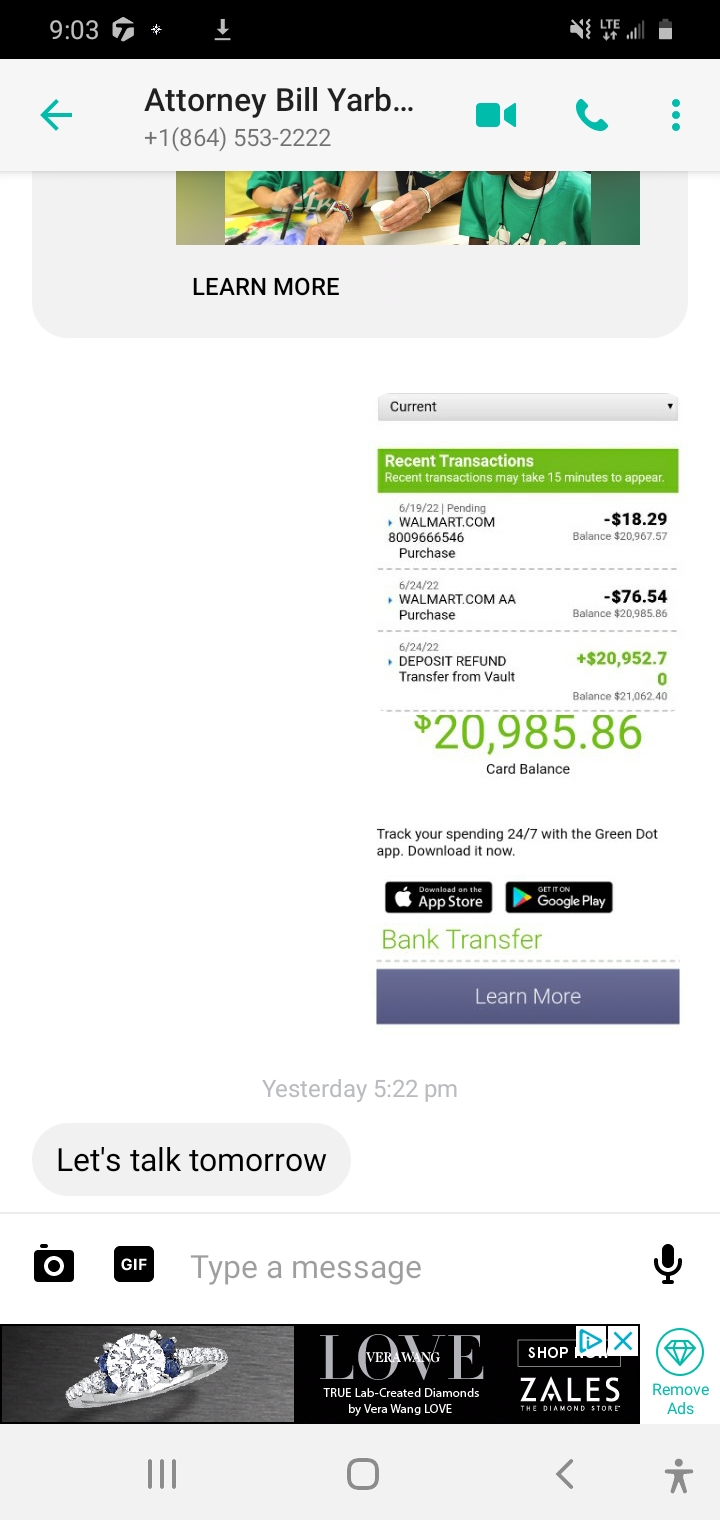Image resolution: width=720 pixels, height=1520 pixels.
Task: Open recent apps
Action: pos(162,1473)
